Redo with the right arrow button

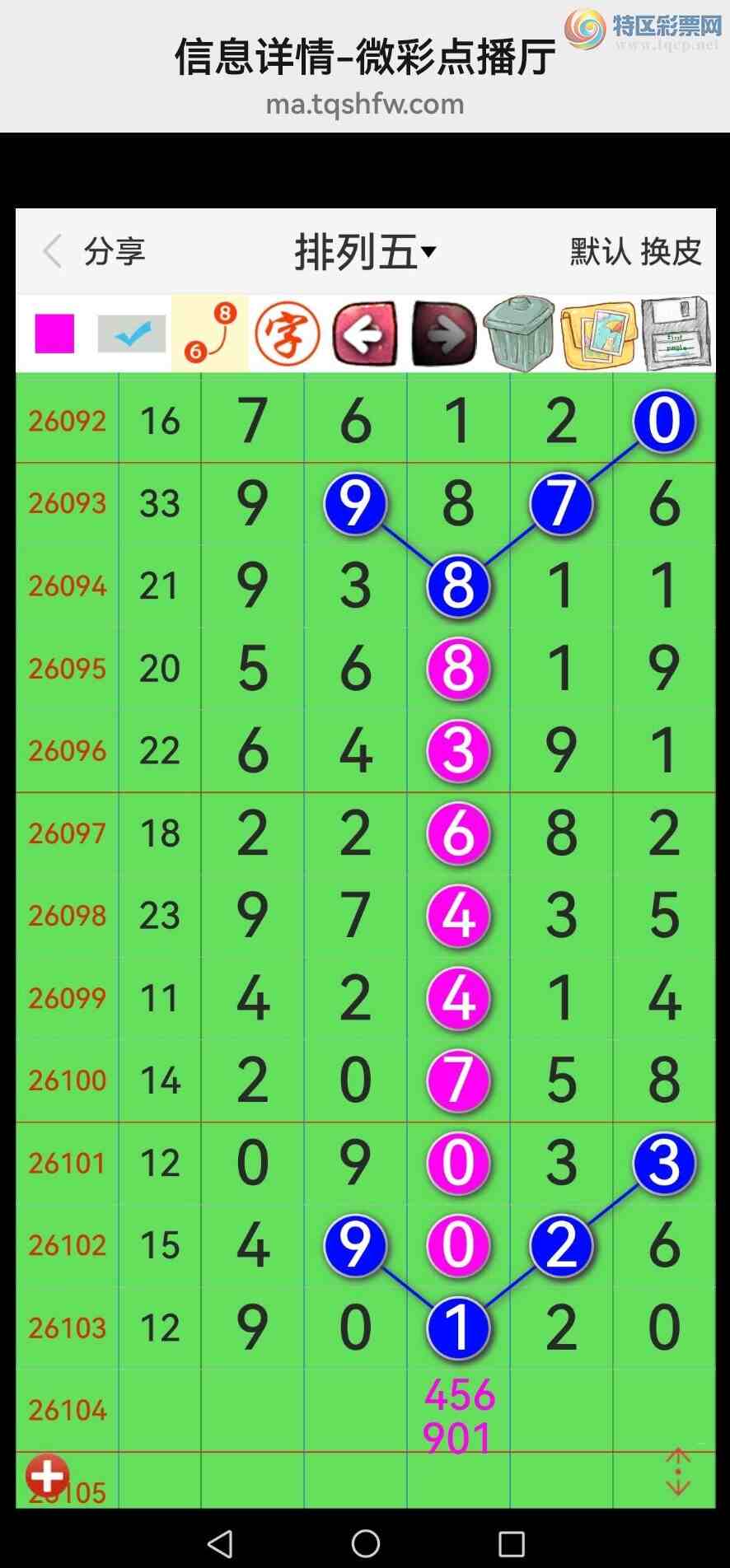pos(443,334)
